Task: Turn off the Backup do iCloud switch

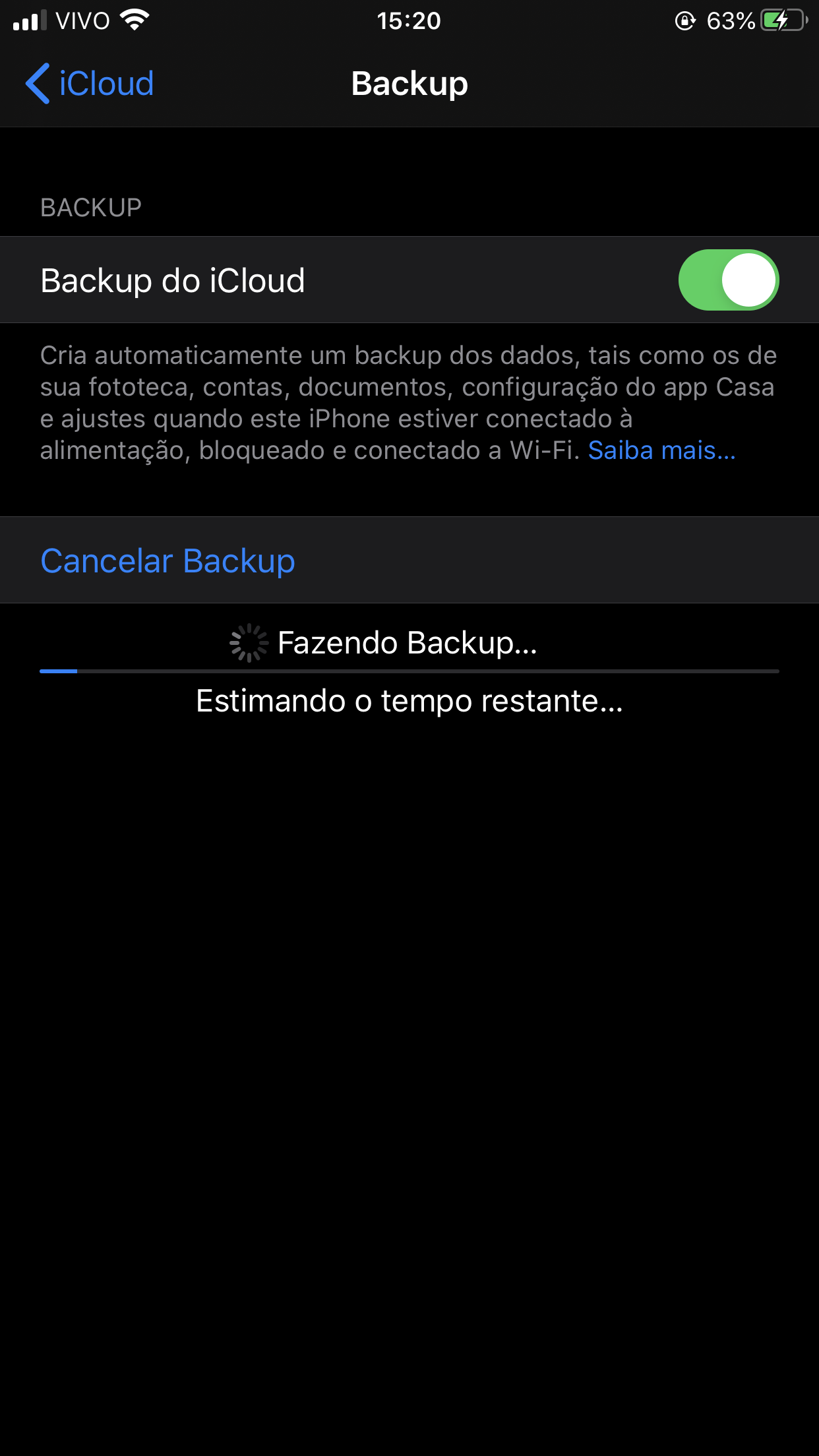Action: click(x=728, y=280)
